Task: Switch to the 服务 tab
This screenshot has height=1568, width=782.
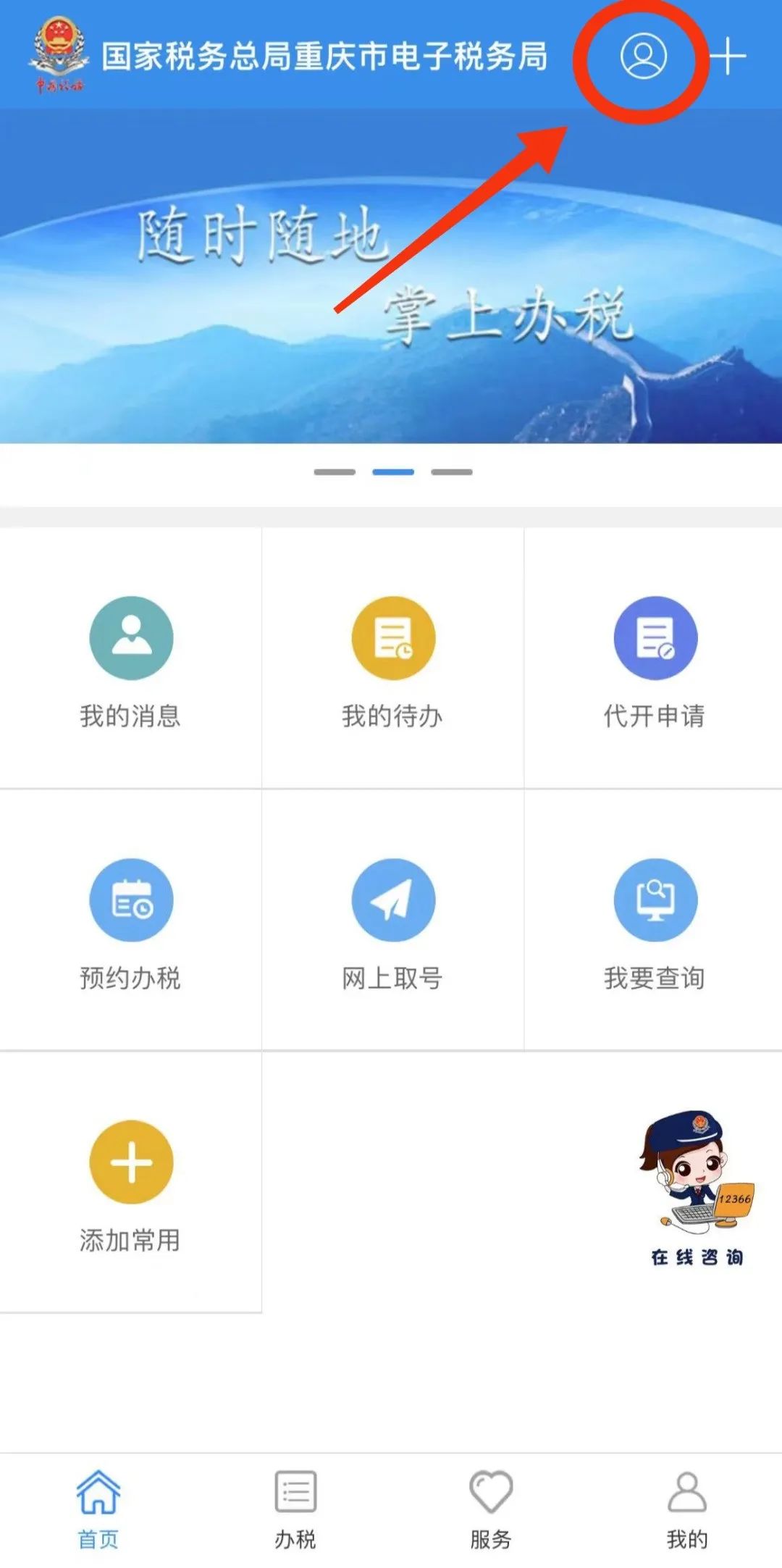Action: click(x=491, y=1510)
